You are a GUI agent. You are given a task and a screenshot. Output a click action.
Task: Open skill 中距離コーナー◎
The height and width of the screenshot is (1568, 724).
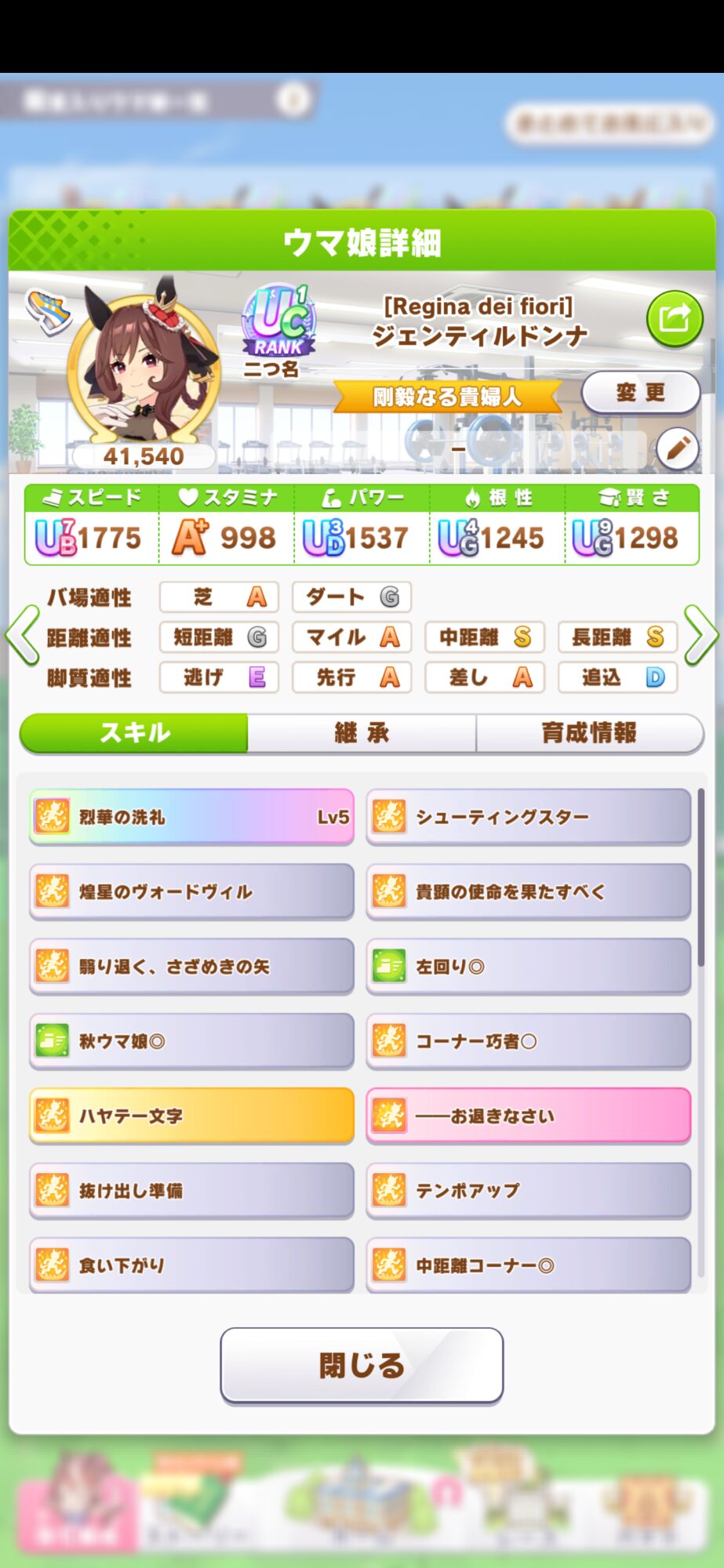528,1265
